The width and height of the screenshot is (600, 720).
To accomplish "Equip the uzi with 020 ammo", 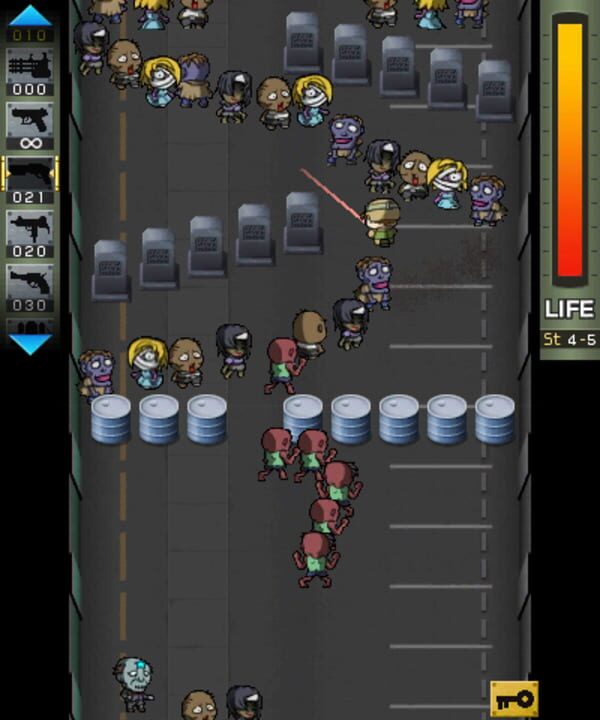I will pyautogui.click(x=29, y=234).
